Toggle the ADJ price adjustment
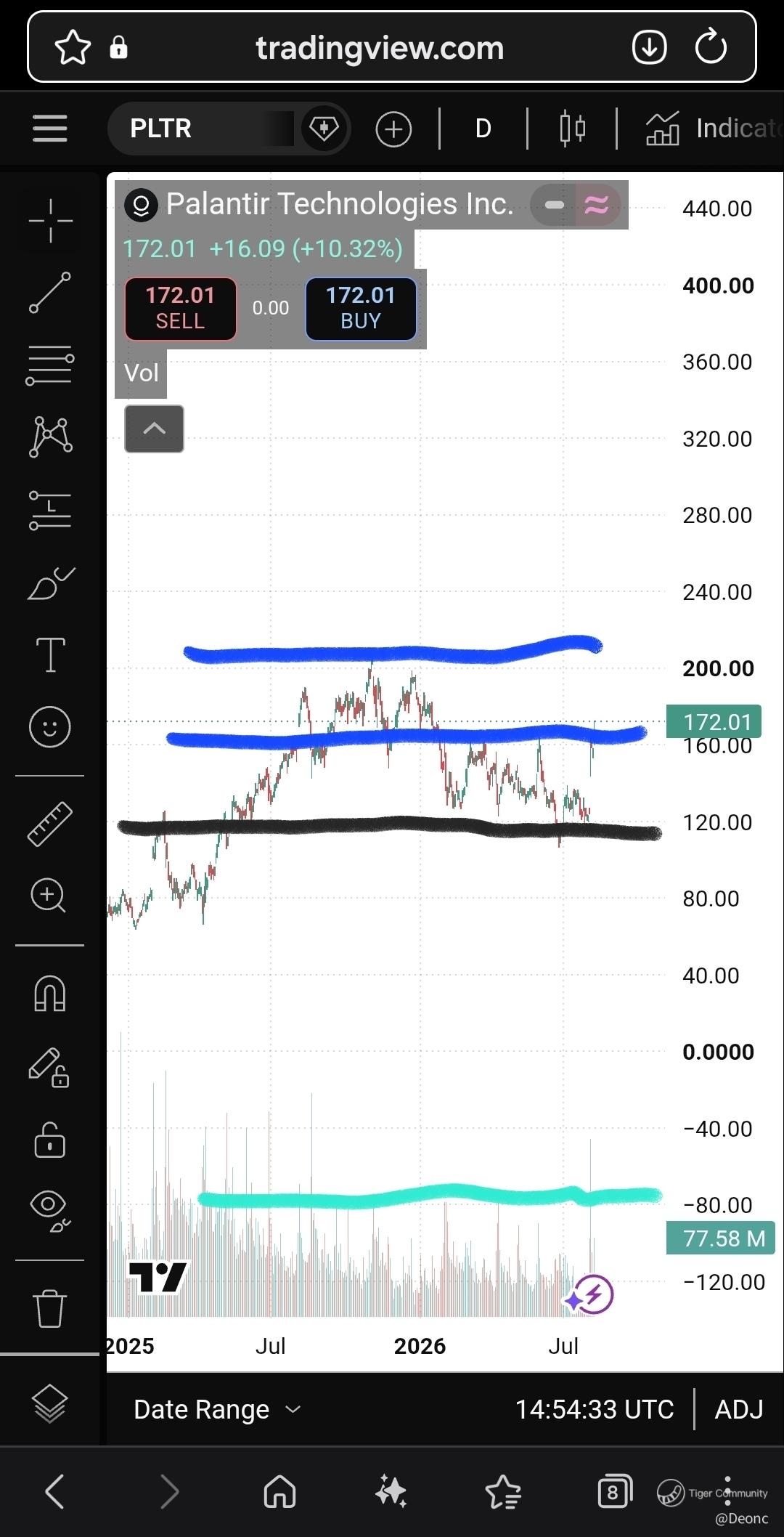784x1537 pixels. (x=739, y=1410)
